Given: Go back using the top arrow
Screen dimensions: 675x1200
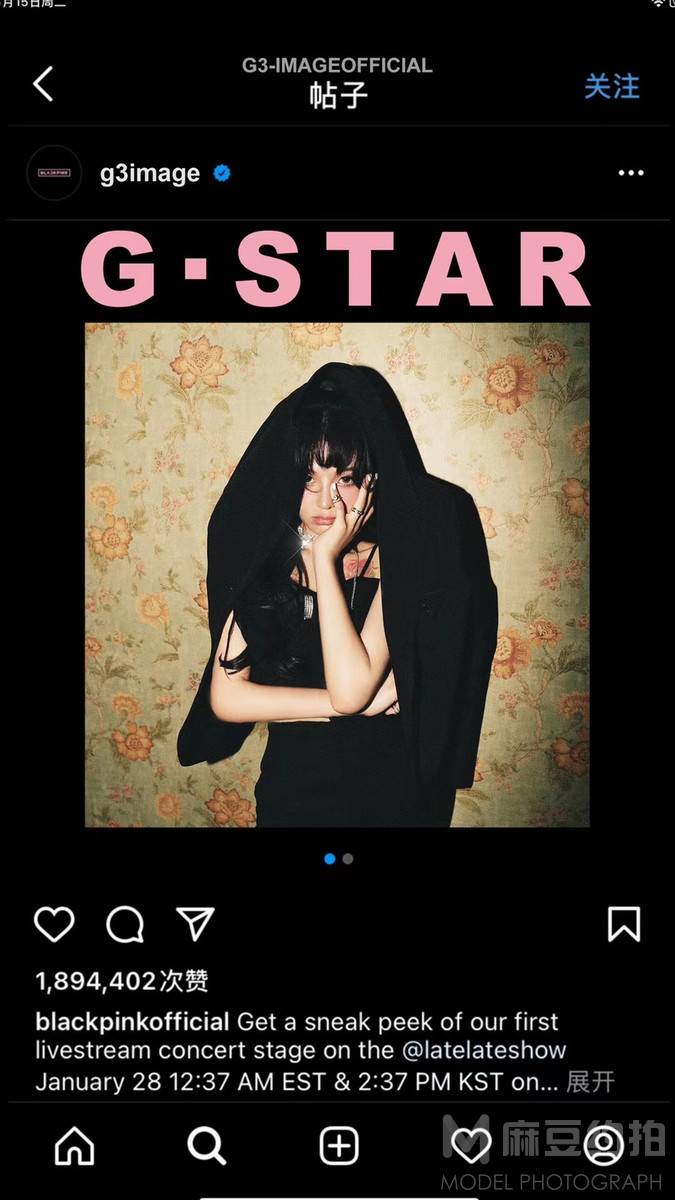Looking at the screenshot, I should [43, 85].
